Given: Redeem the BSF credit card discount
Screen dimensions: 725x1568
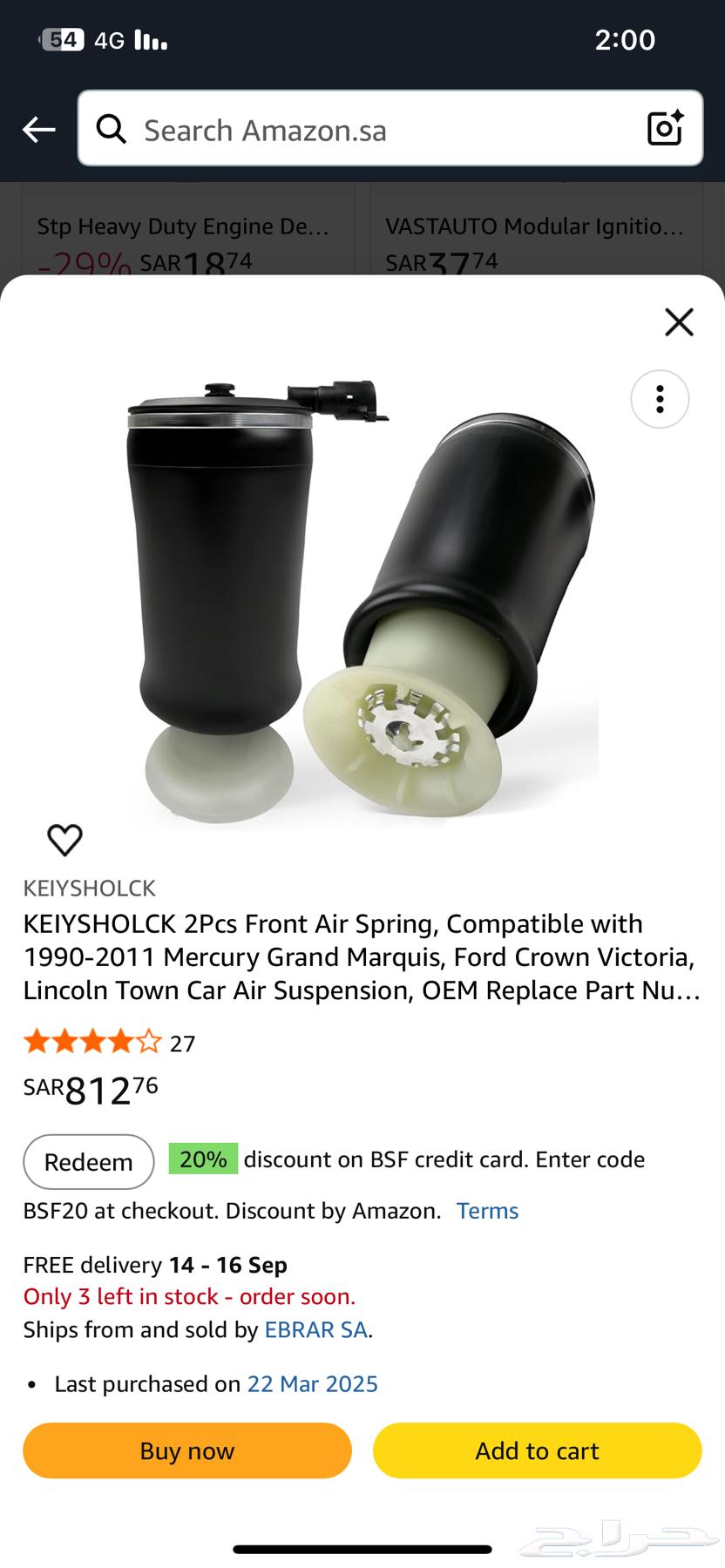Looking at the screenshot, I should pyautogui.click(x=88, y=1161).
